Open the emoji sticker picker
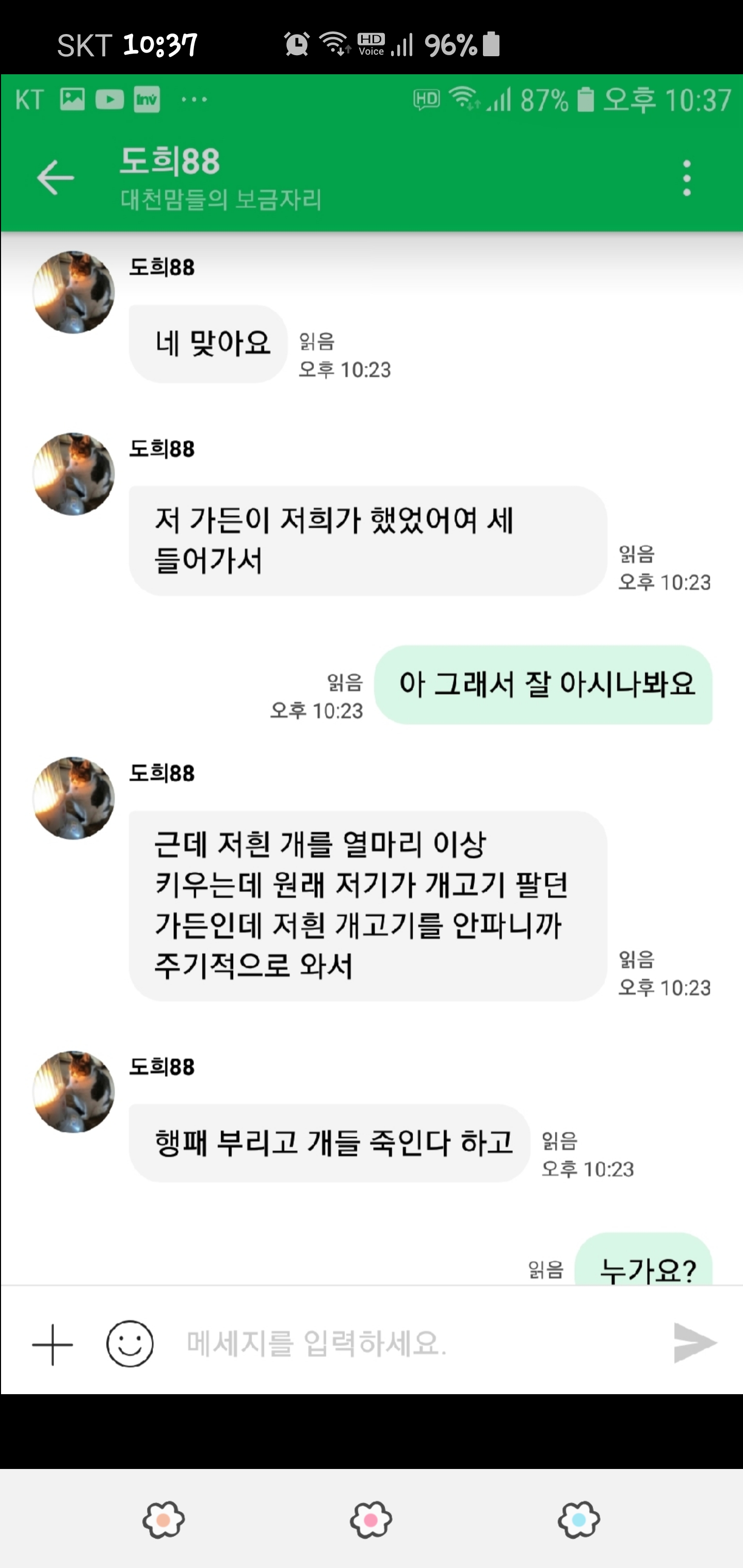743x1568 pixels. pos(130,1344)
